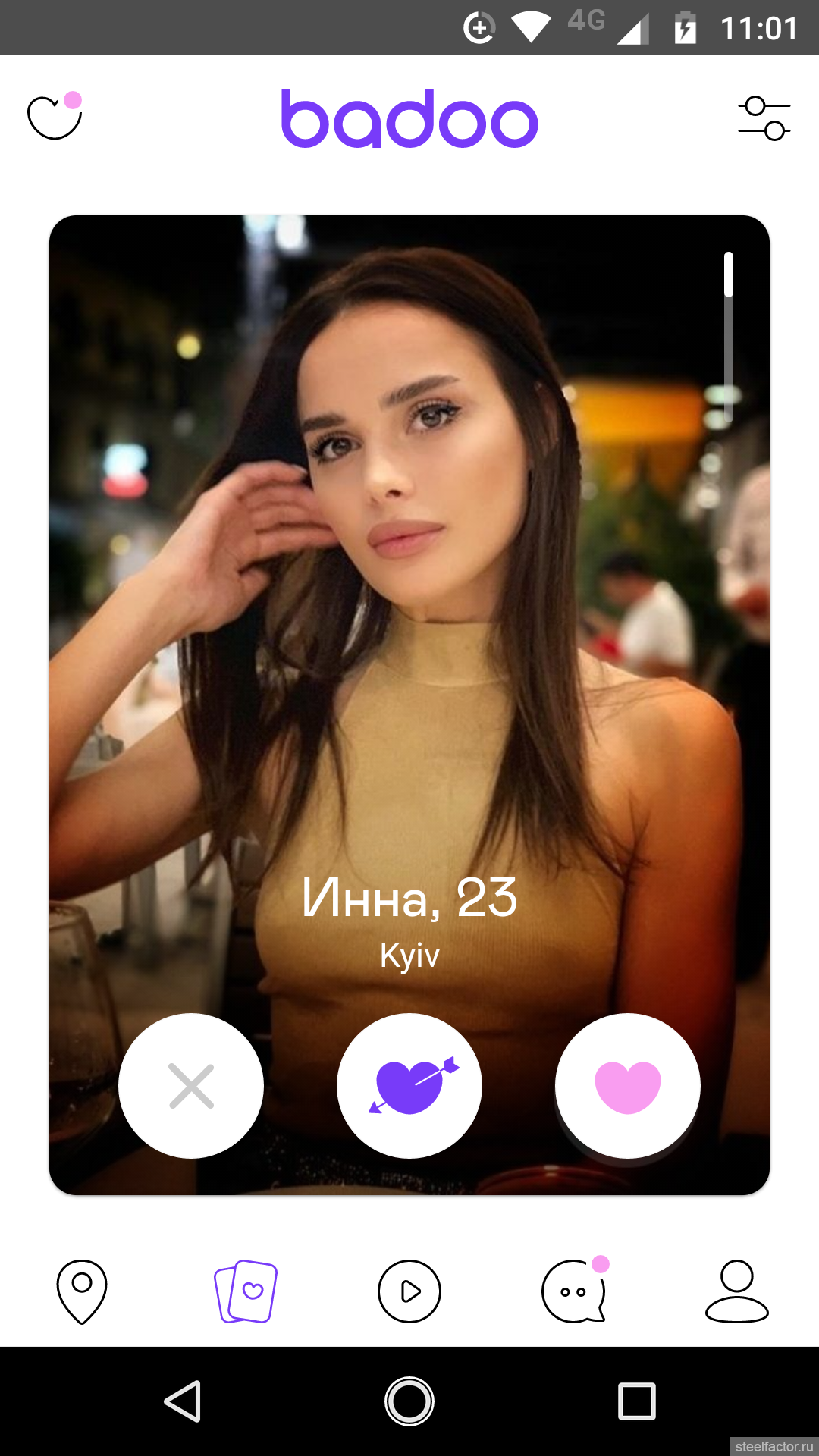Switch to the People Nearby tab
This screenshot has width=819, height=1456.
point(82,1291)
